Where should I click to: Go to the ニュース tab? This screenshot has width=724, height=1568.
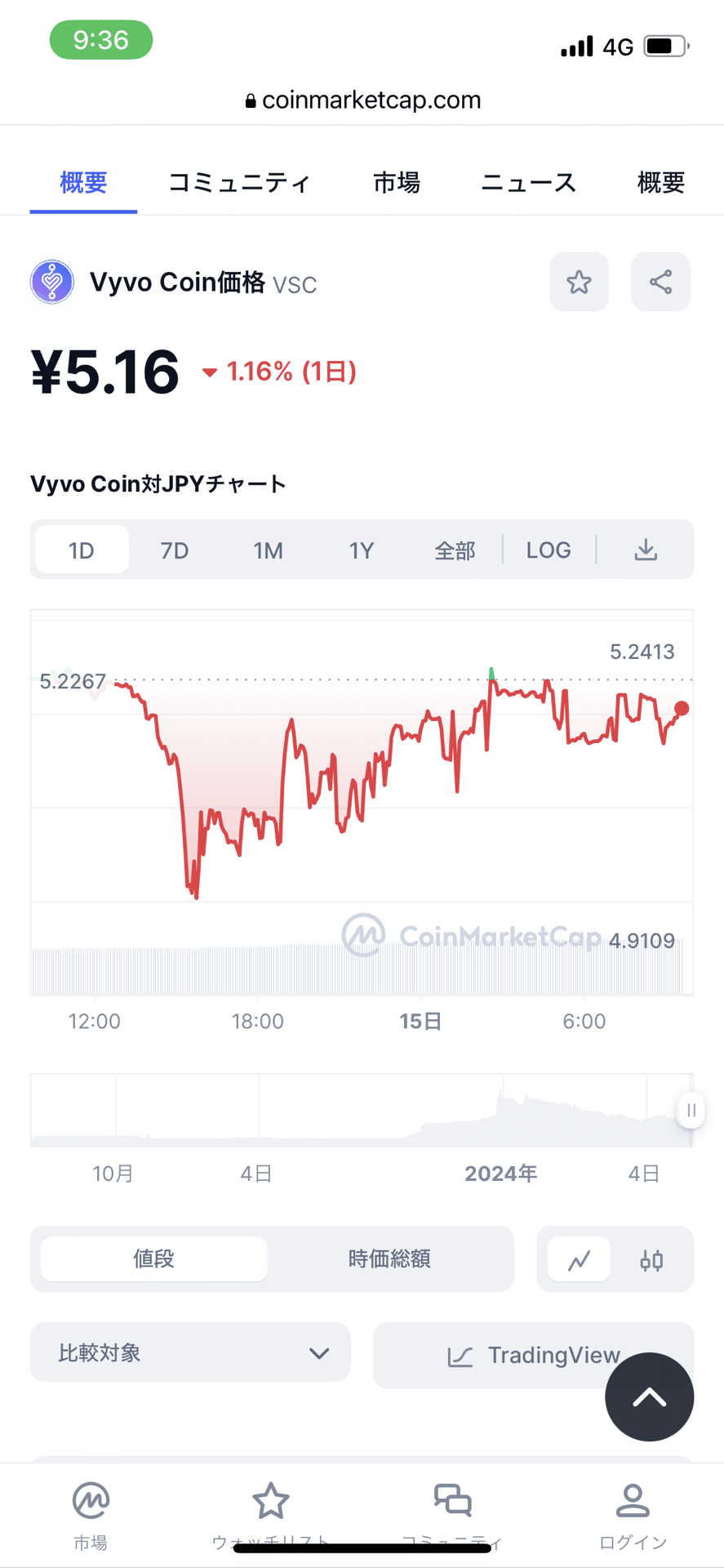pyautogui.click(x=529, y=182)
